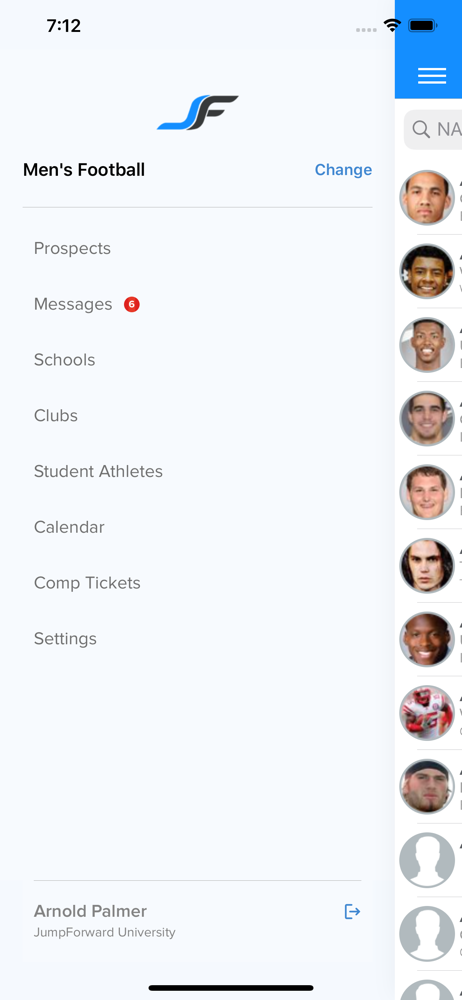Viewport: 462px width, 1000px height.
Task: Tap Change next to Men's Football
Action: click(x=343, y=170)
